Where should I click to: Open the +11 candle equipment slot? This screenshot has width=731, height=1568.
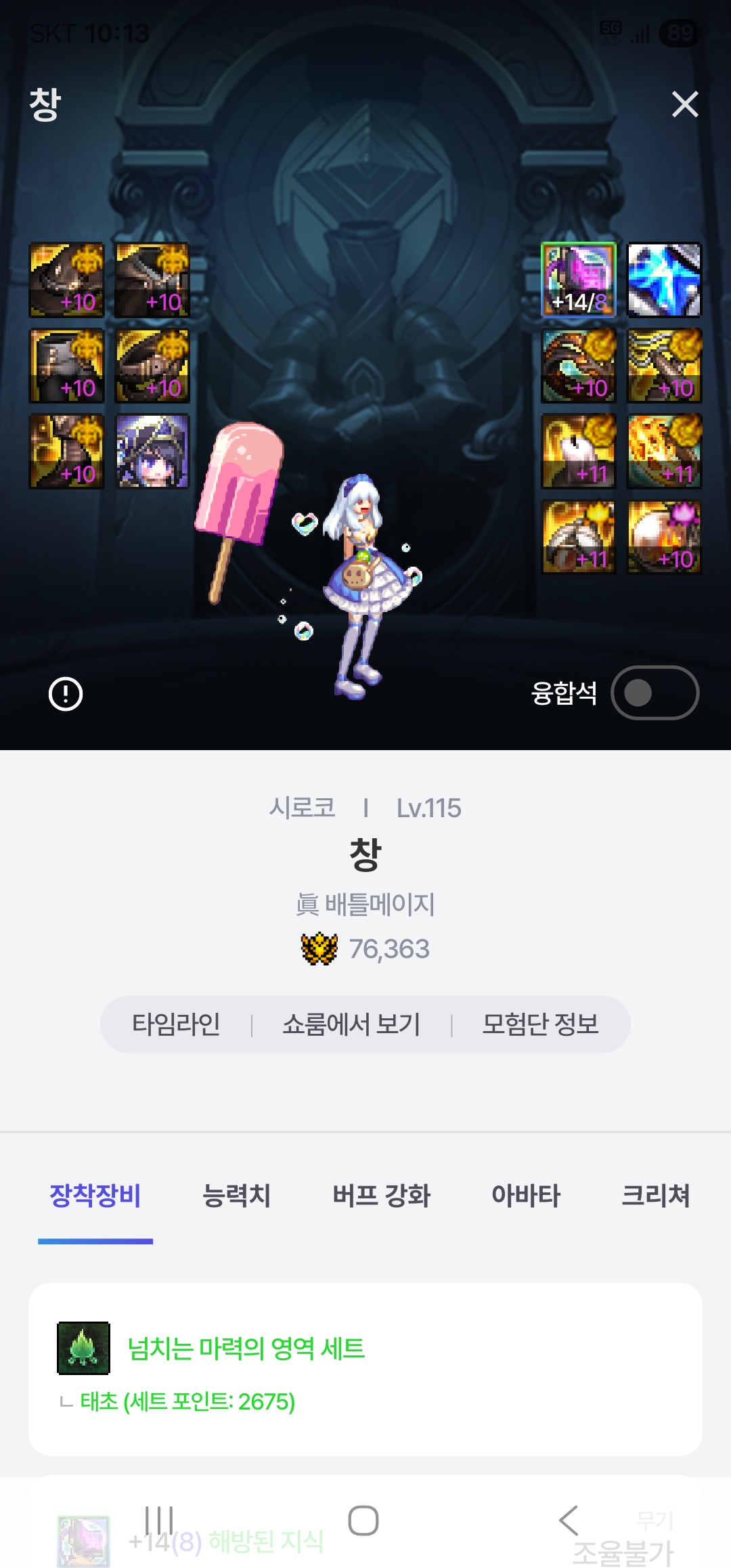click(x=579, y=452)
